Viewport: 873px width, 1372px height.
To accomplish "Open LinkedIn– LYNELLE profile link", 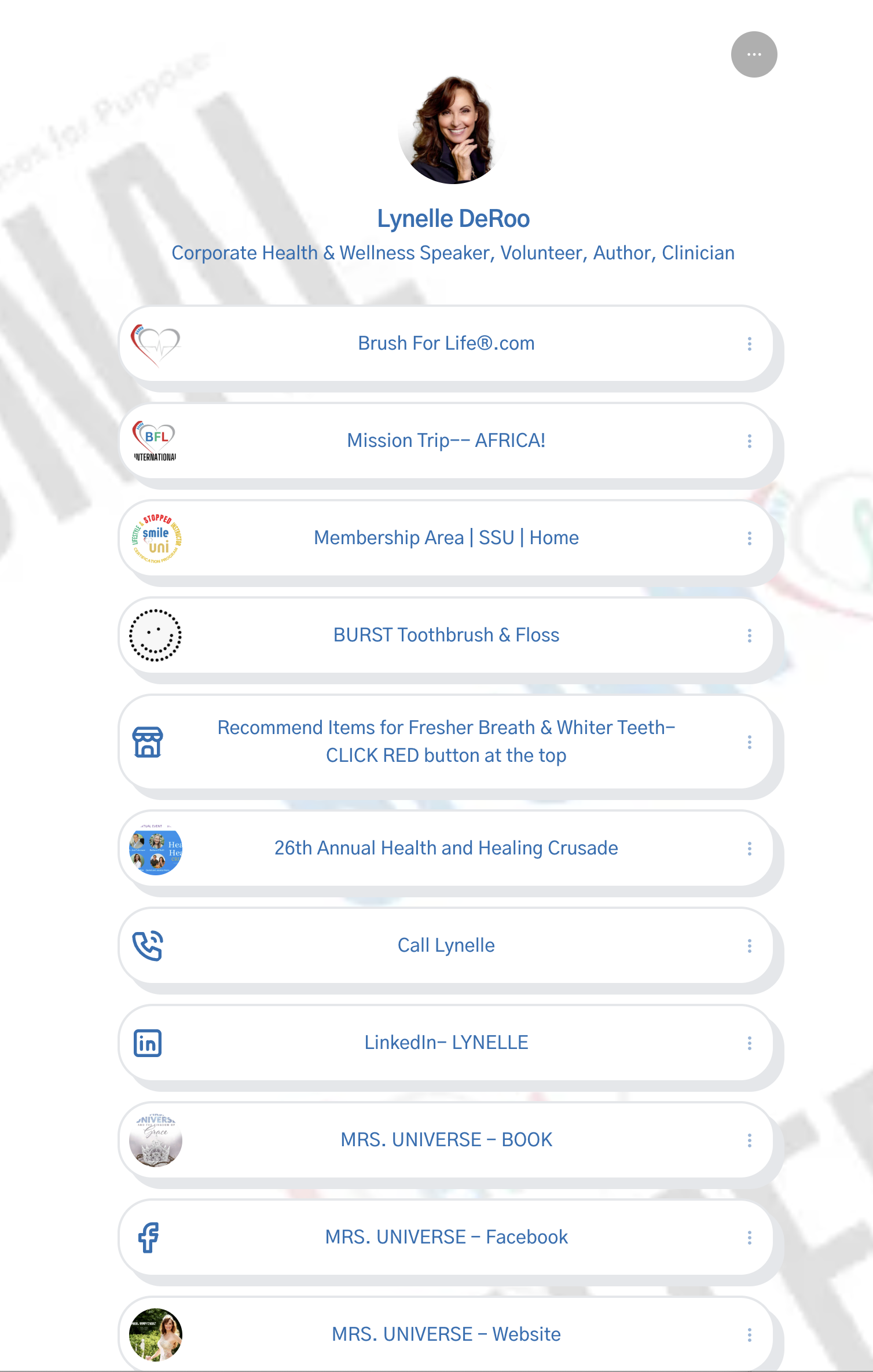I will coord(446,1043).
